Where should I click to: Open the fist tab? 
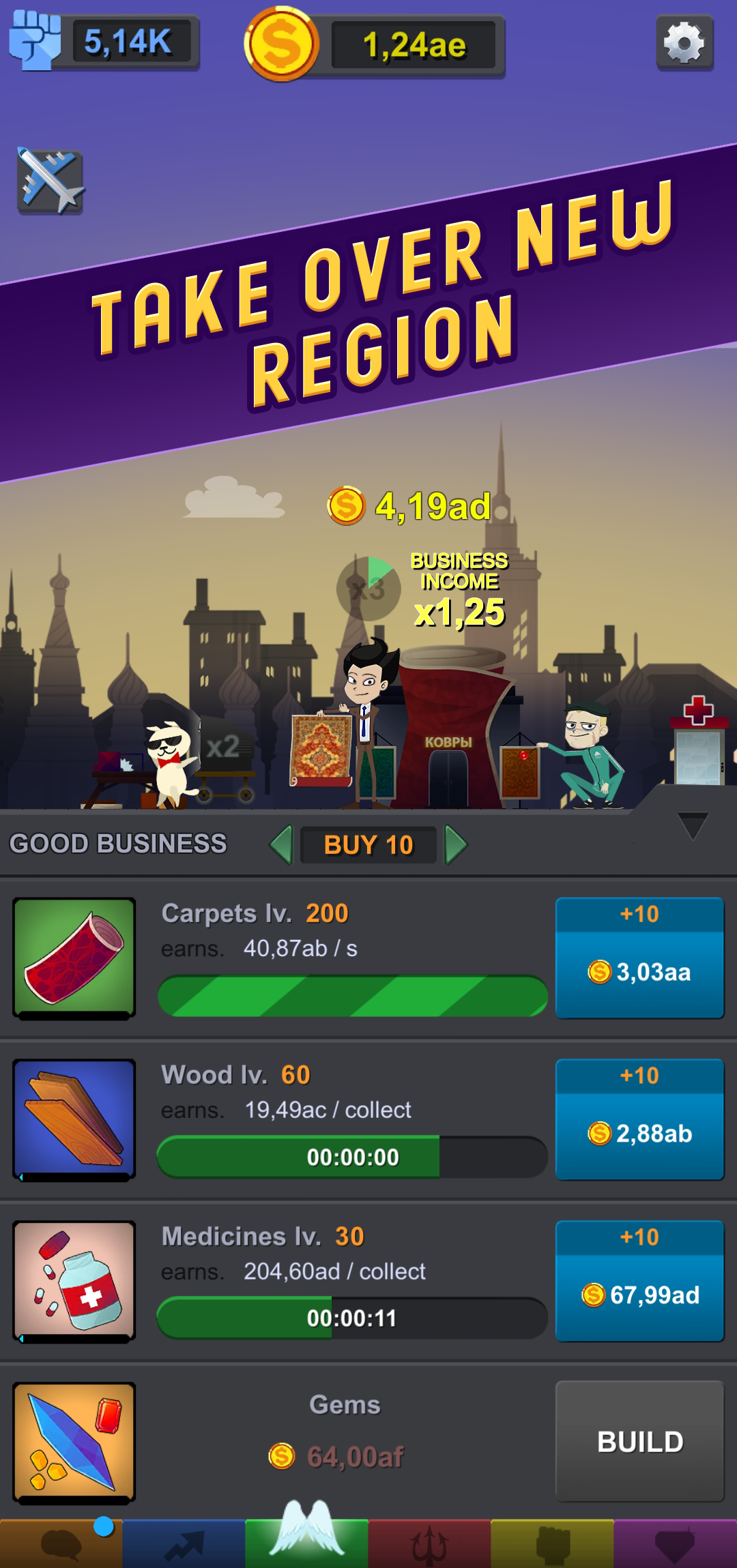pyautogui.click(x=553, y=1543)
